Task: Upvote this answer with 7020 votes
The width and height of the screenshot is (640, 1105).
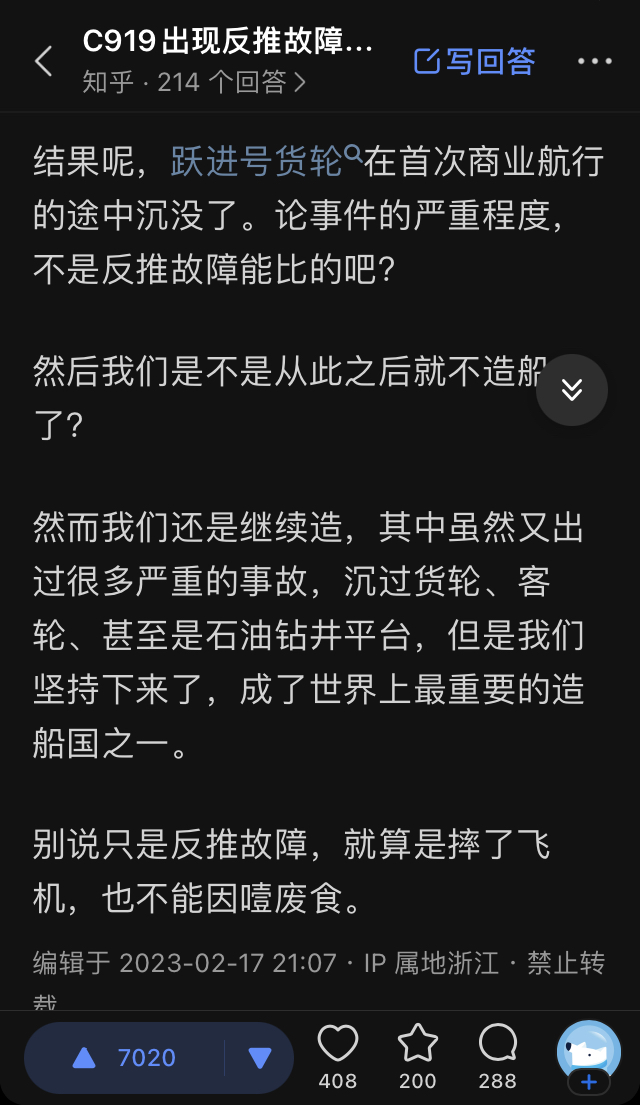Action: coord(125,1057)
